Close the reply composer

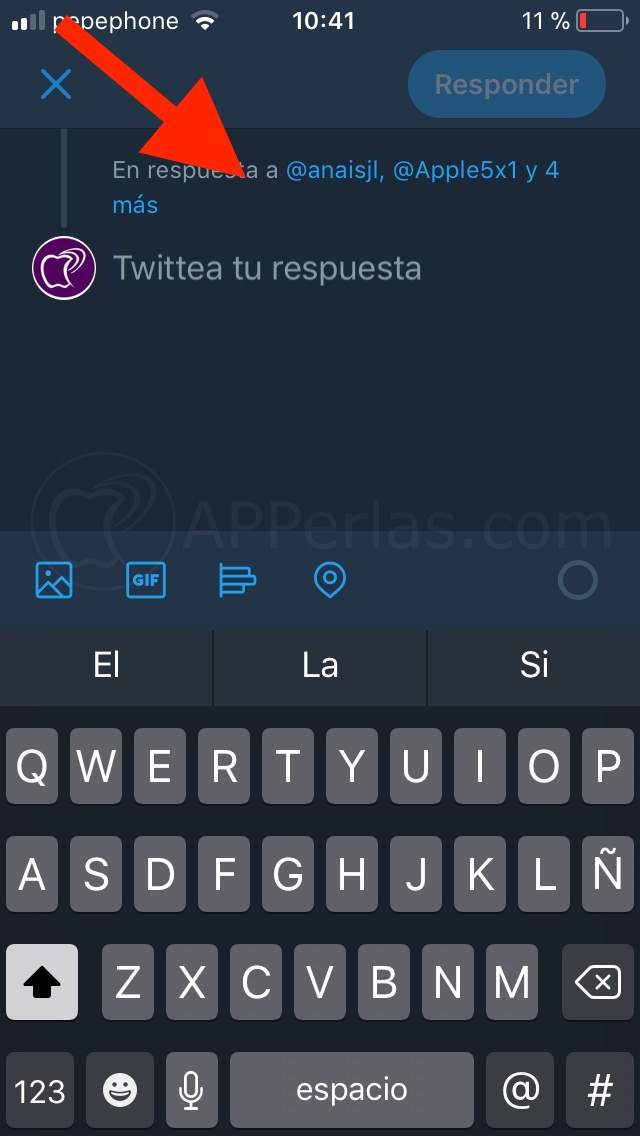coord(56,84)
